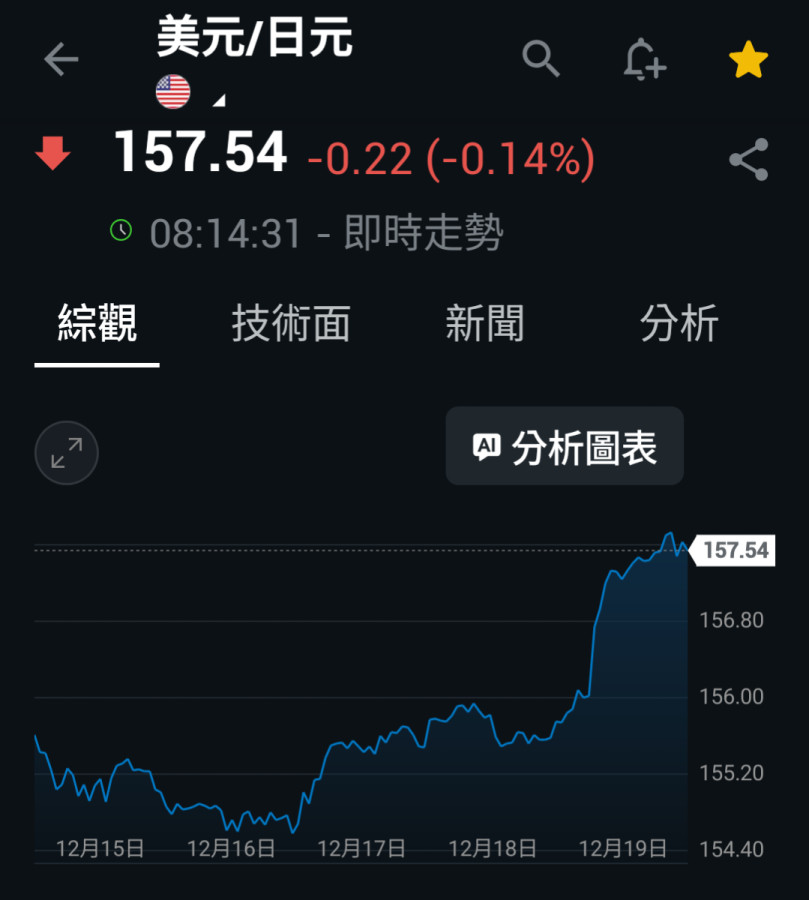The width and height of the screenshot is (809, 900).
Task: Share the 美元/日元 quote
Action: 748,160
